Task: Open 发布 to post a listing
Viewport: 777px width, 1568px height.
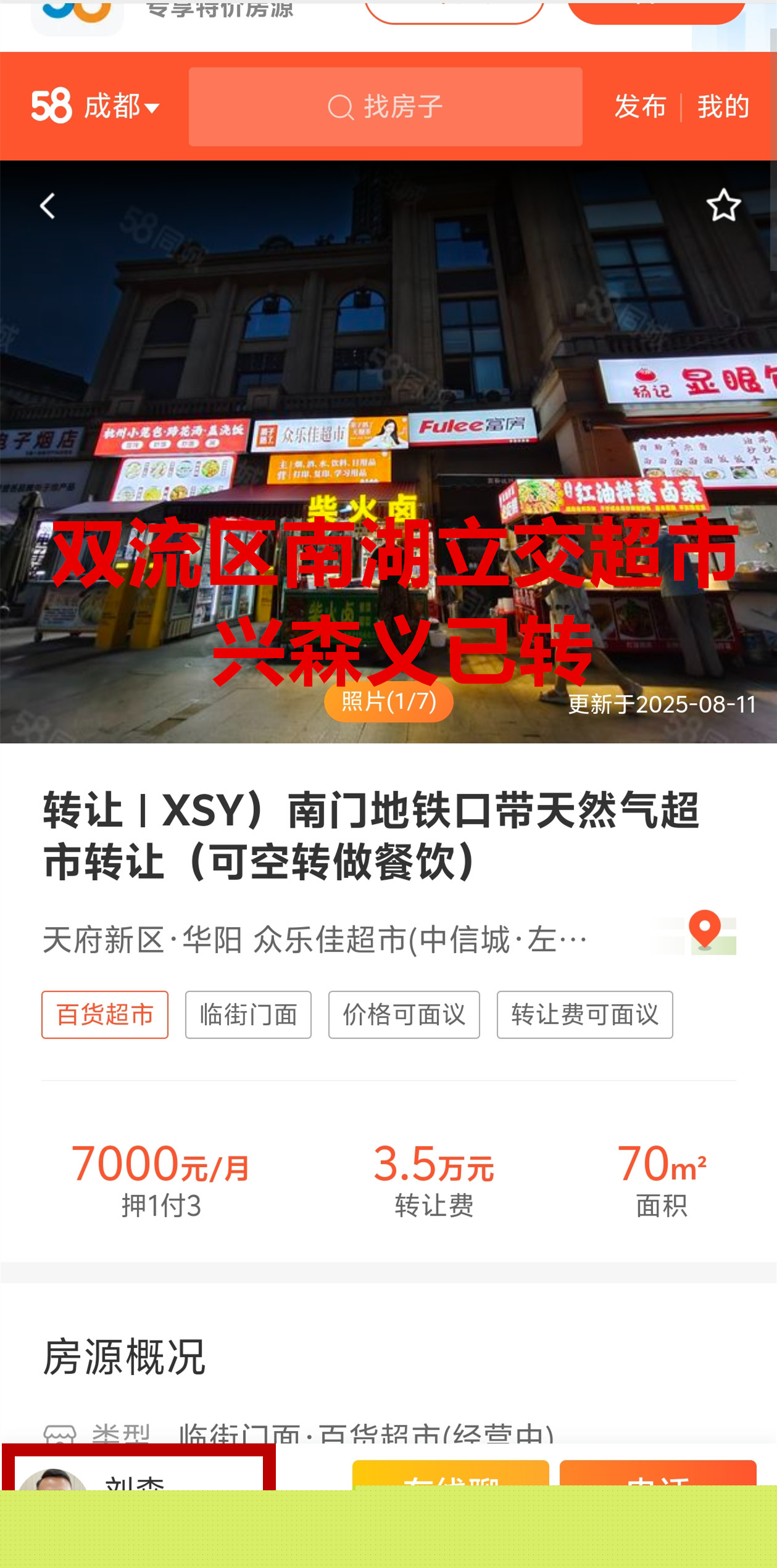Action: (x=640, y=107)
